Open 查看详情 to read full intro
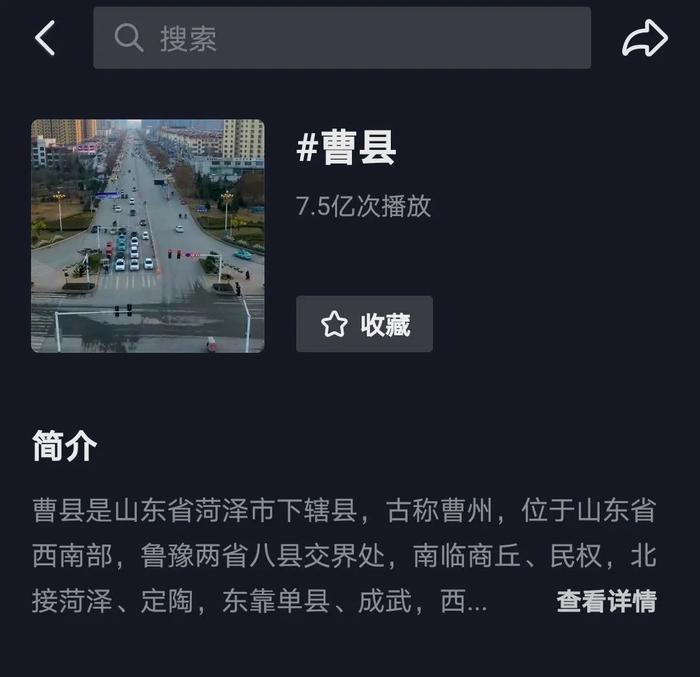Screen dimensions: 700x677 [606, 601]
